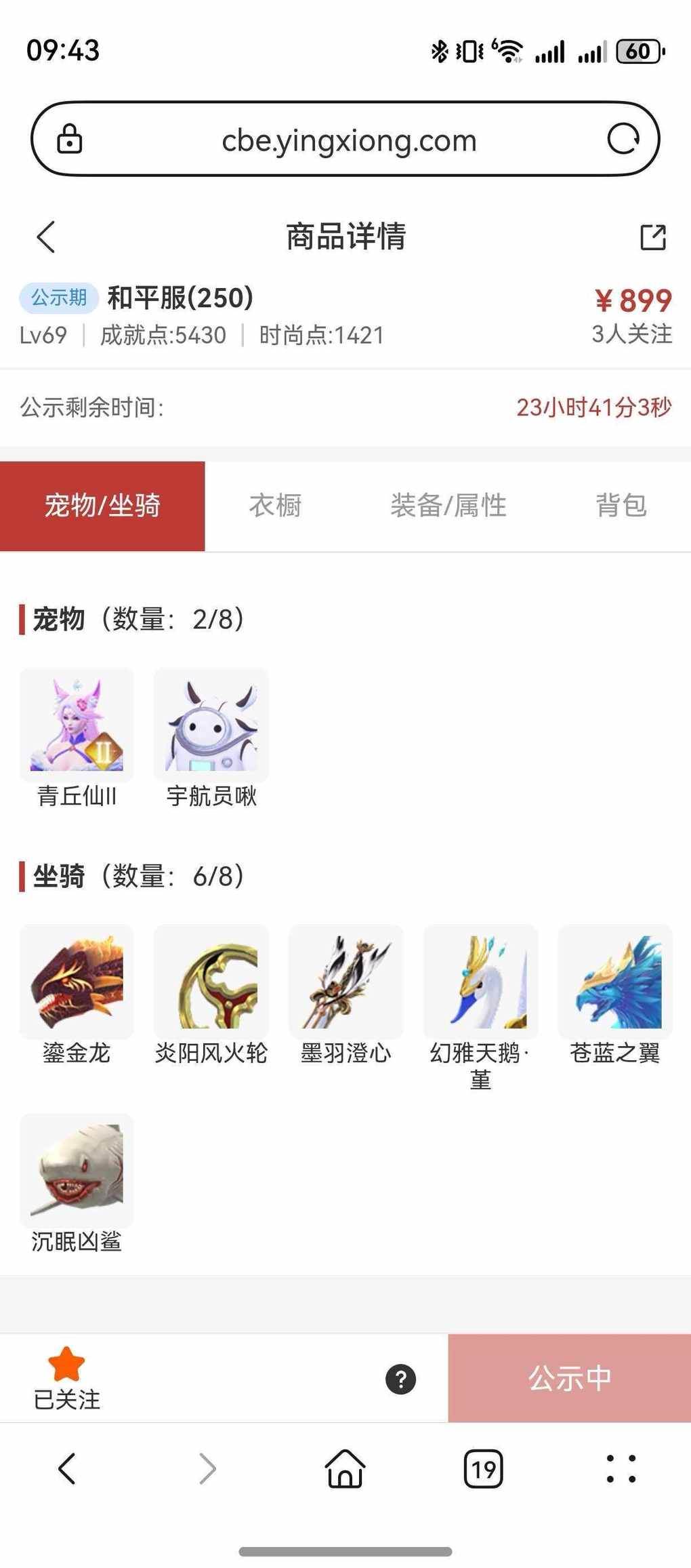View the 宇航员啾 pet
Viewport: 691px width, 1568px height.
click(211, 726)
